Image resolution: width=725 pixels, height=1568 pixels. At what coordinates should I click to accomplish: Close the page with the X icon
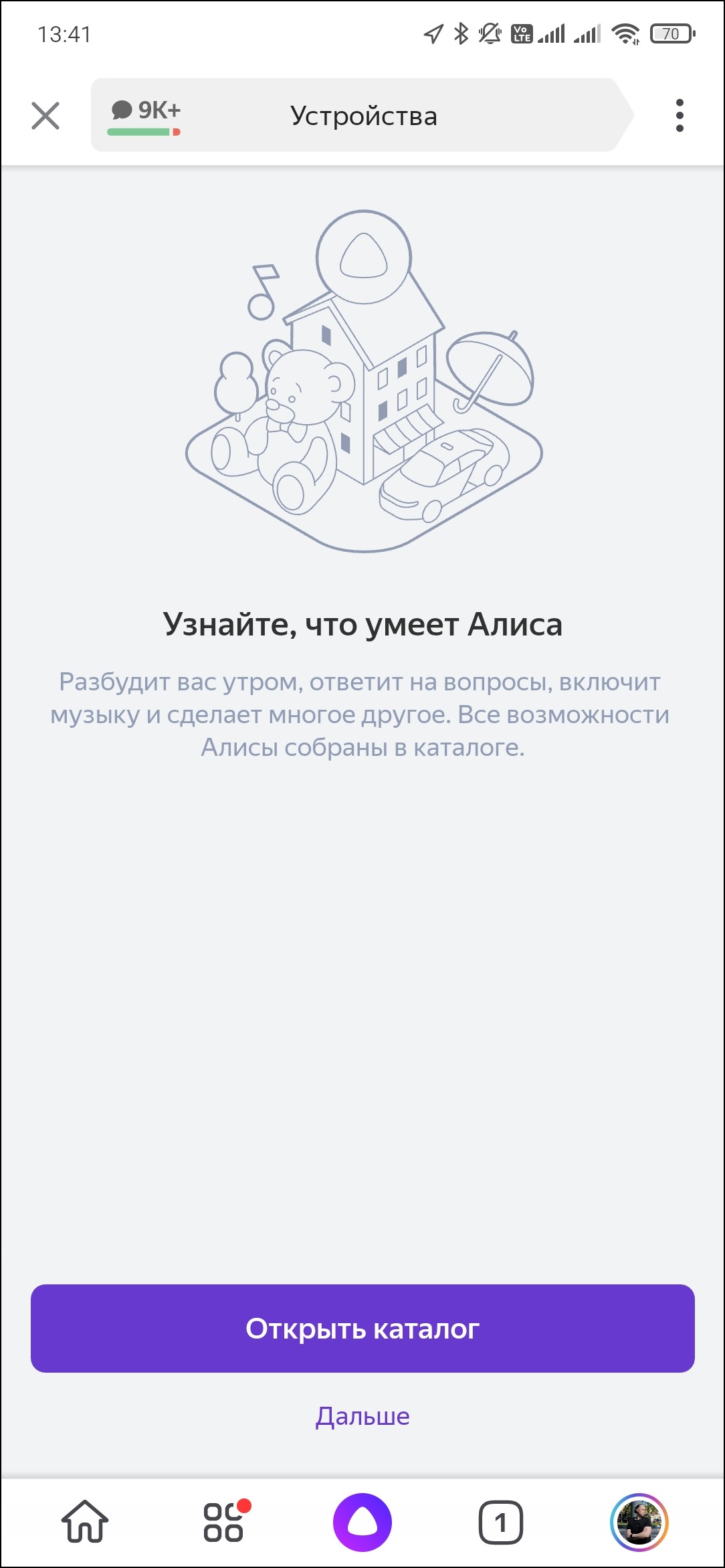point(45,116)
